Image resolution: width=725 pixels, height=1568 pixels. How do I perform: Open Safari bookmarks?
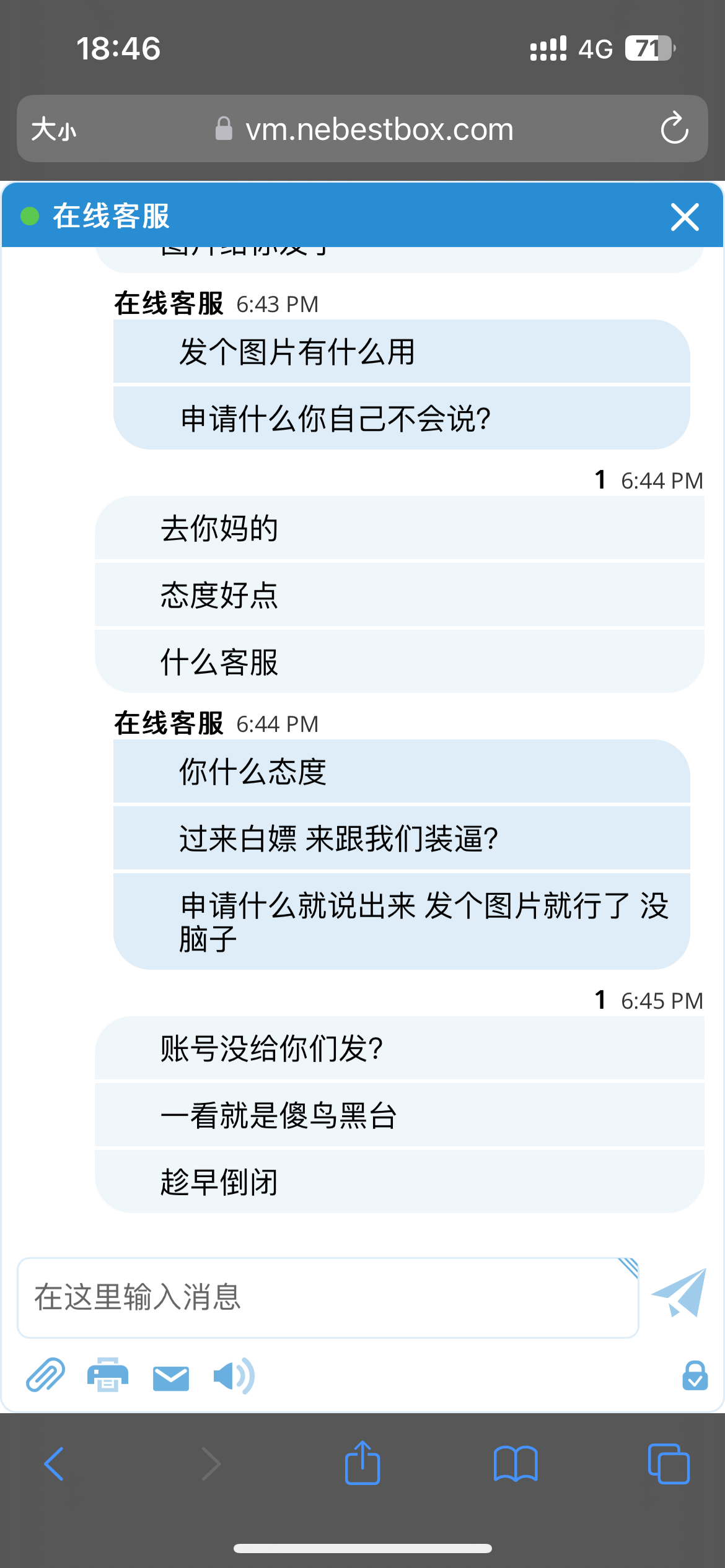516,1464
